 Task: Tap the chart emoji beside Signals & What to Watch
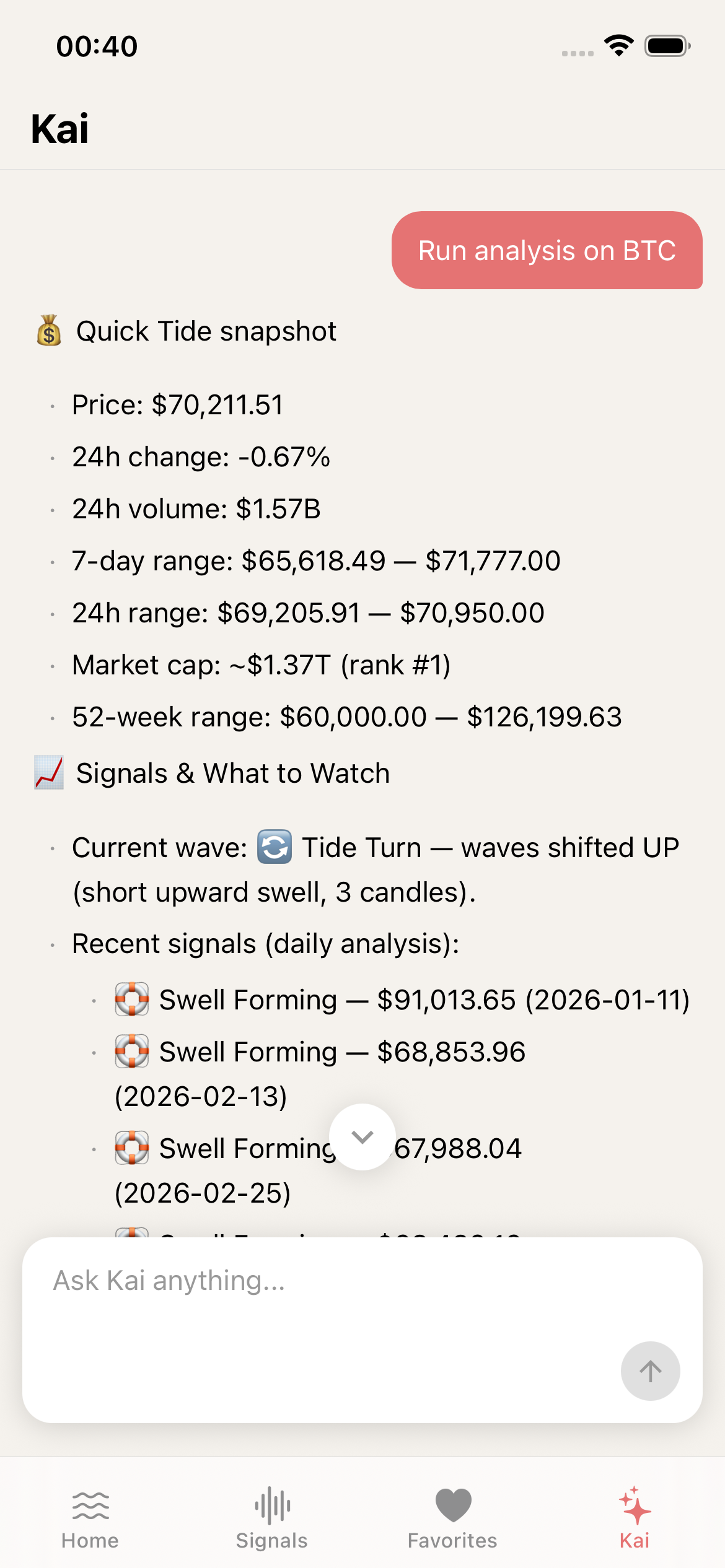[x=48, y=772]
